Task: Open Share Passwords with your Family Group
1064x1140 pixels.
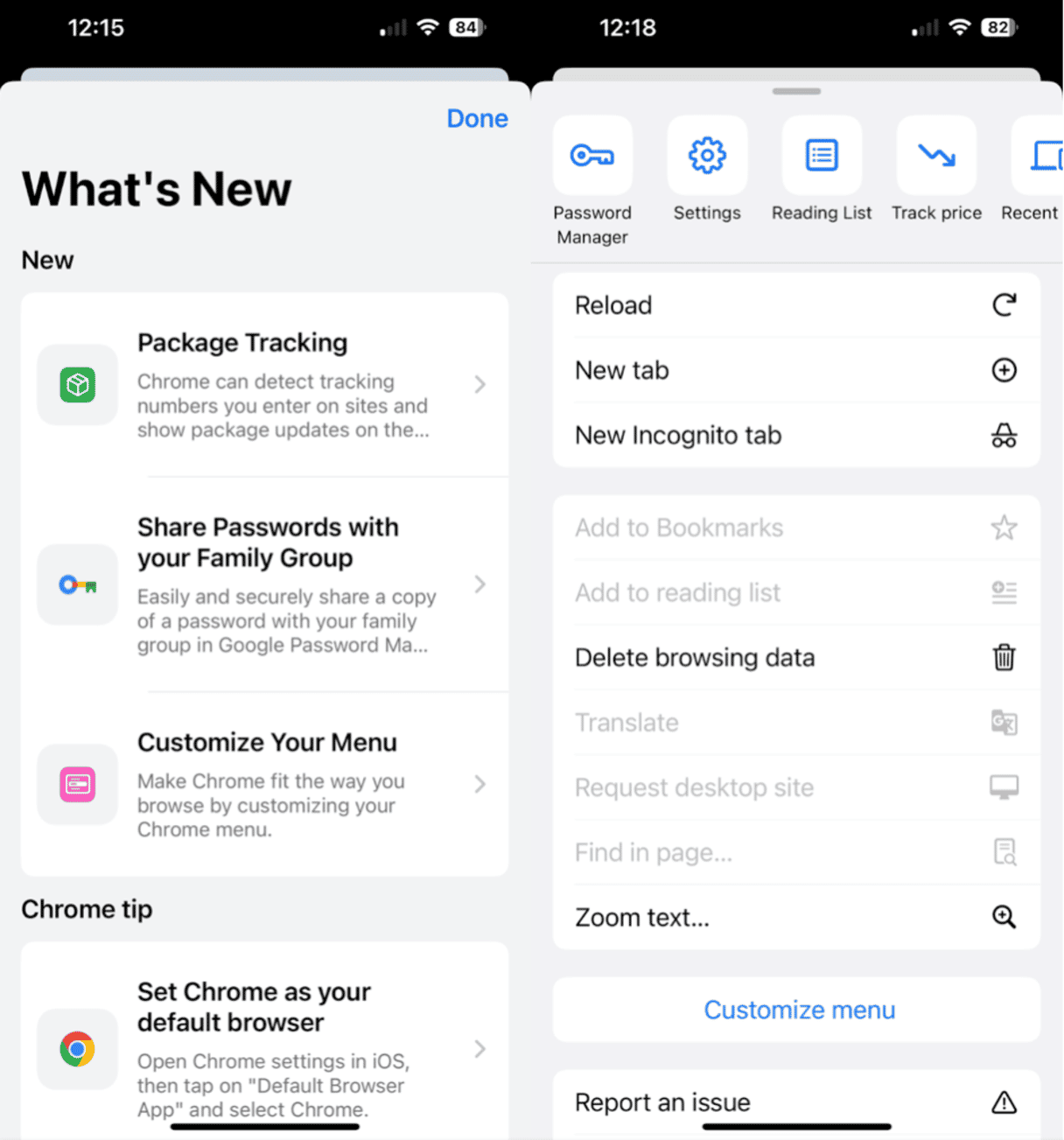Action: pos(264,584)
